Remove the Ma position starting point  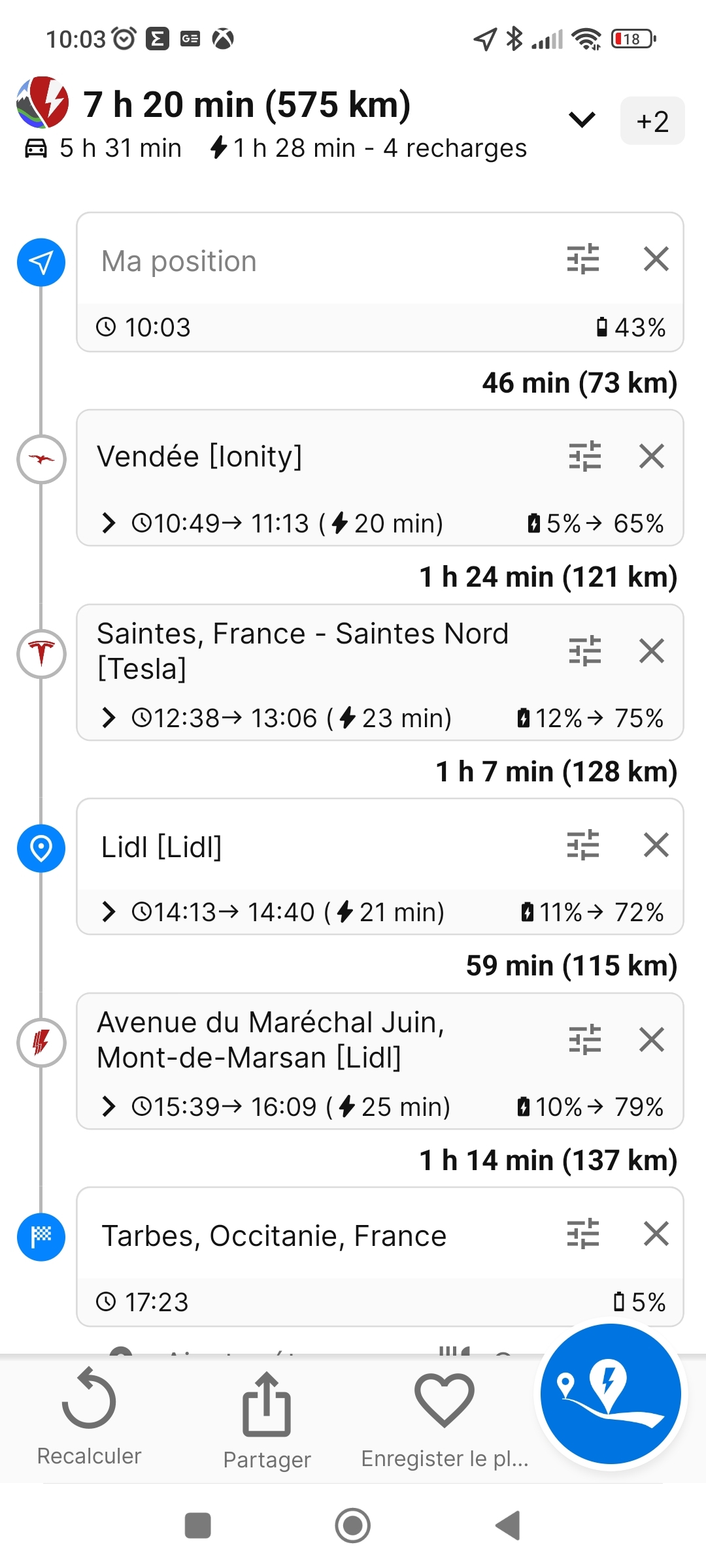click(x=656, y=259)
